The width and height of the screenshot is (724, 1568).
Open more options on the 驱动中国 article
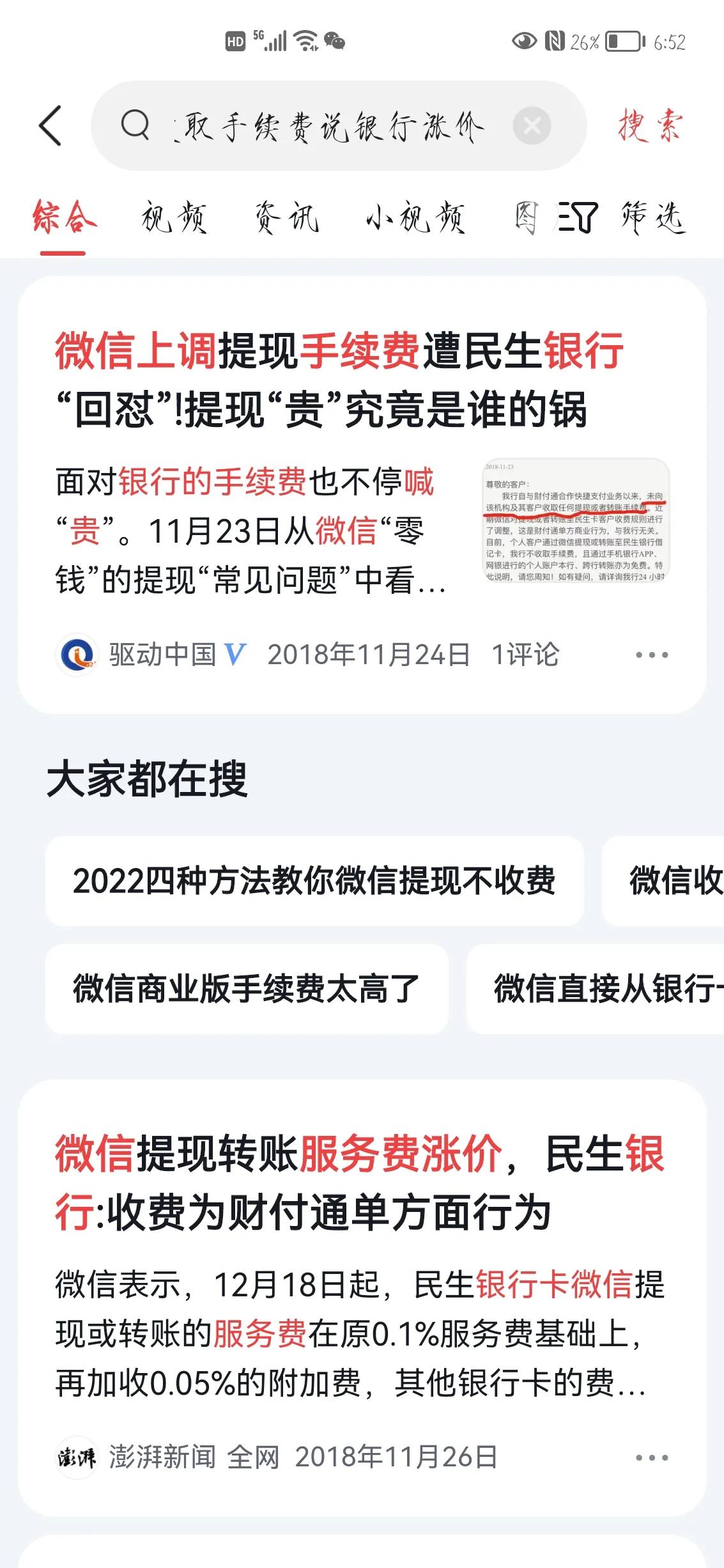pyautogui.click(x=652, y=655)
